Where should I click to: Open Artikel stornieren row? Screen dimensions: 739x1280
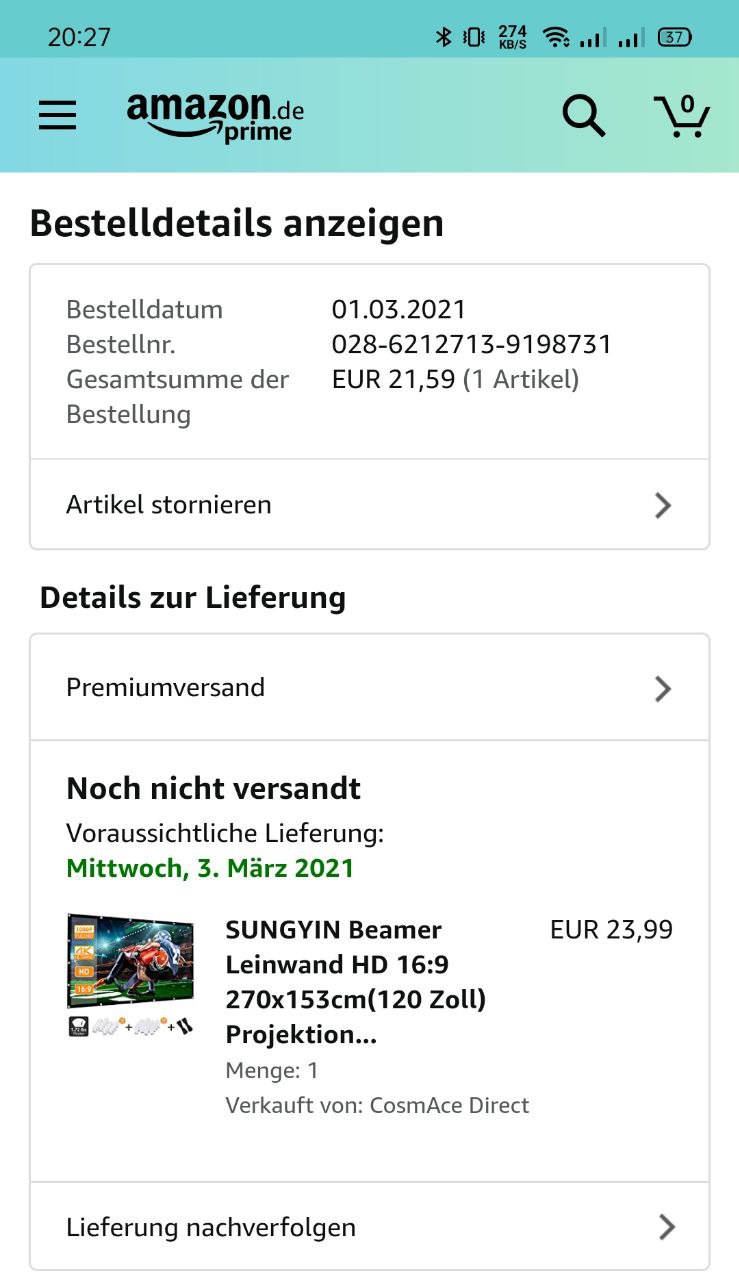[369, 505]
